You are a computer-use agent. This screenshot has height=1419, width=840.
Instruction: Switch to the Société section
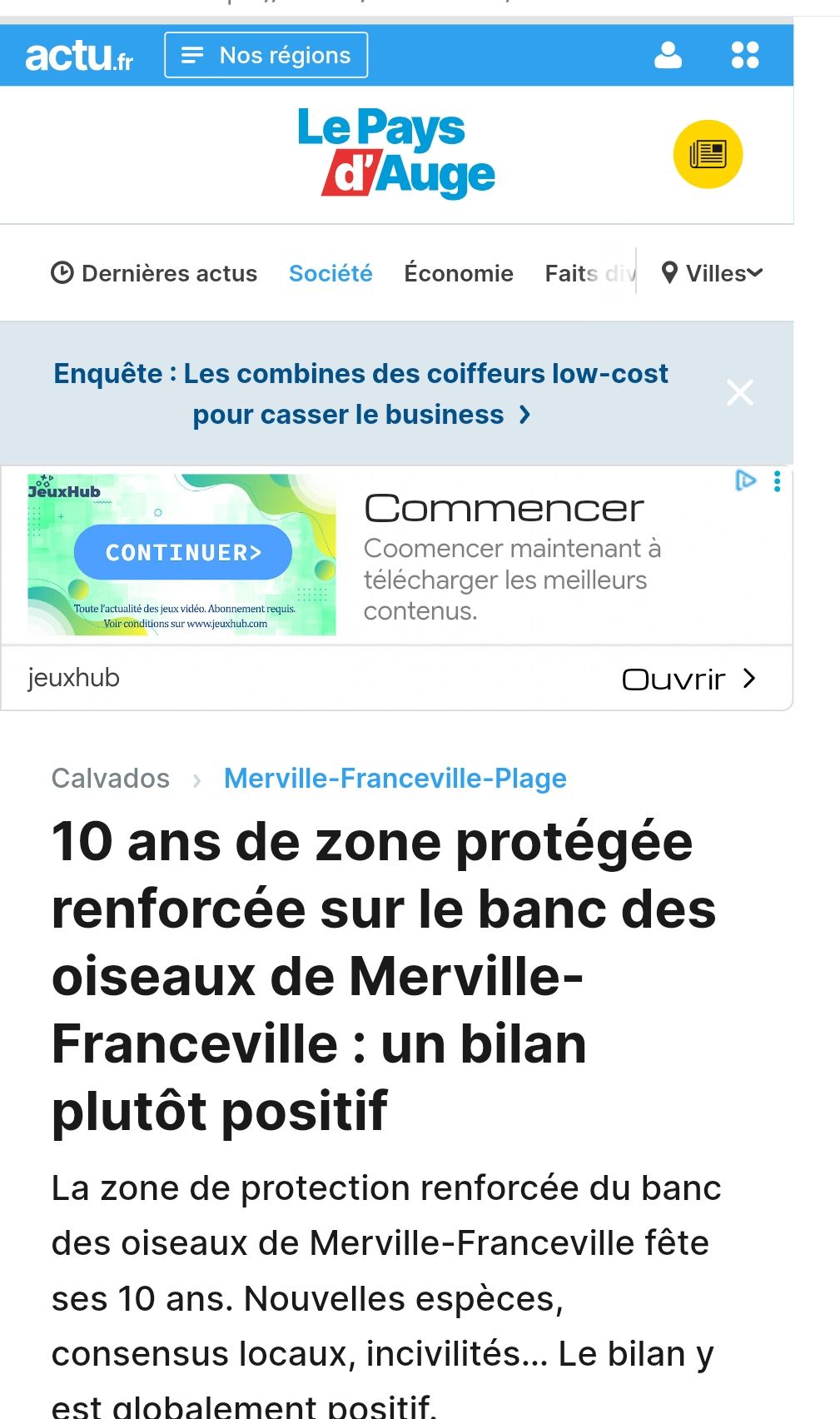pos(331,273)
